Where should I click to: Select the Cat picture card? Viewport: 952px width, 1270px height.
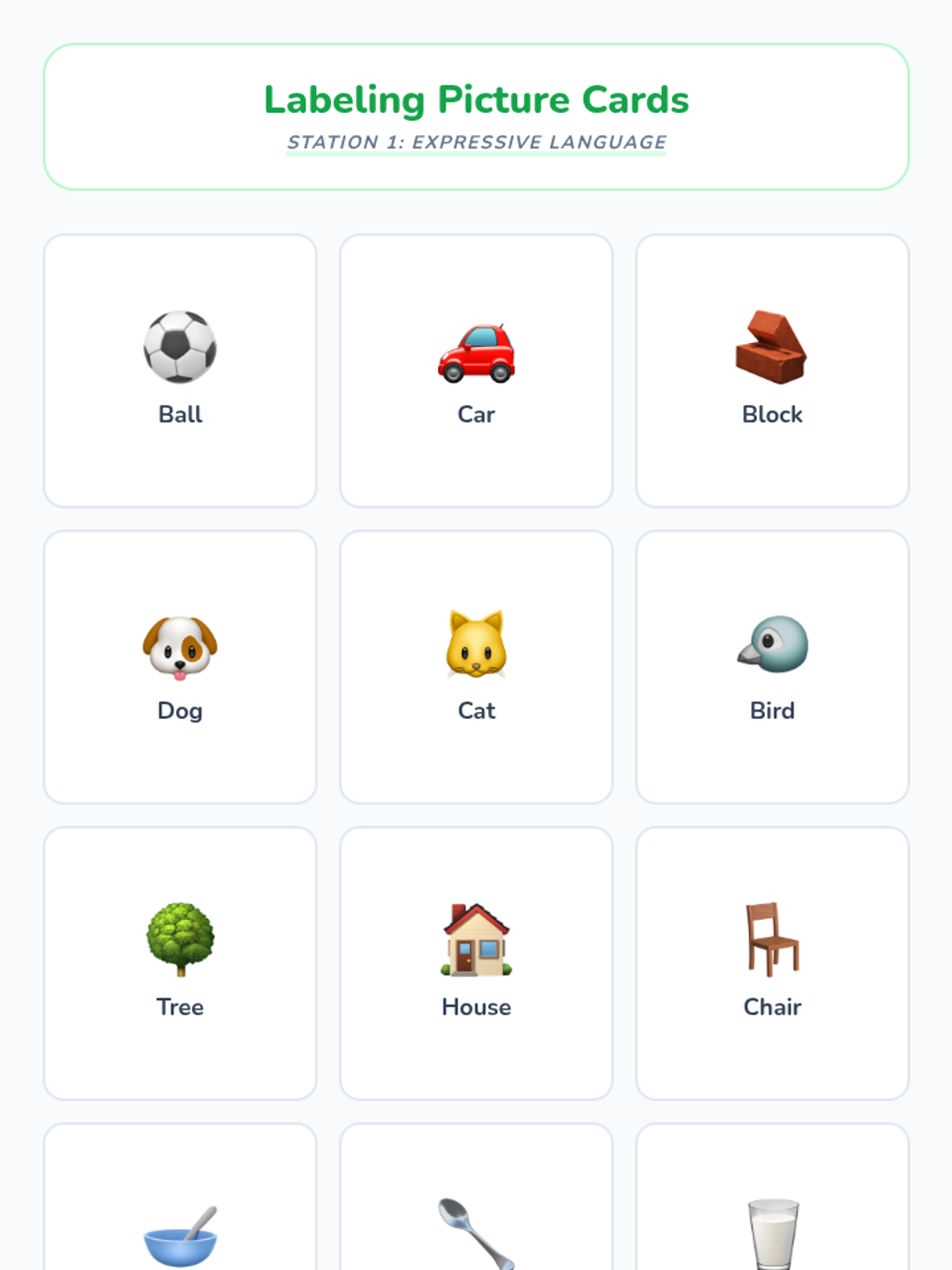tap(476, 667)
